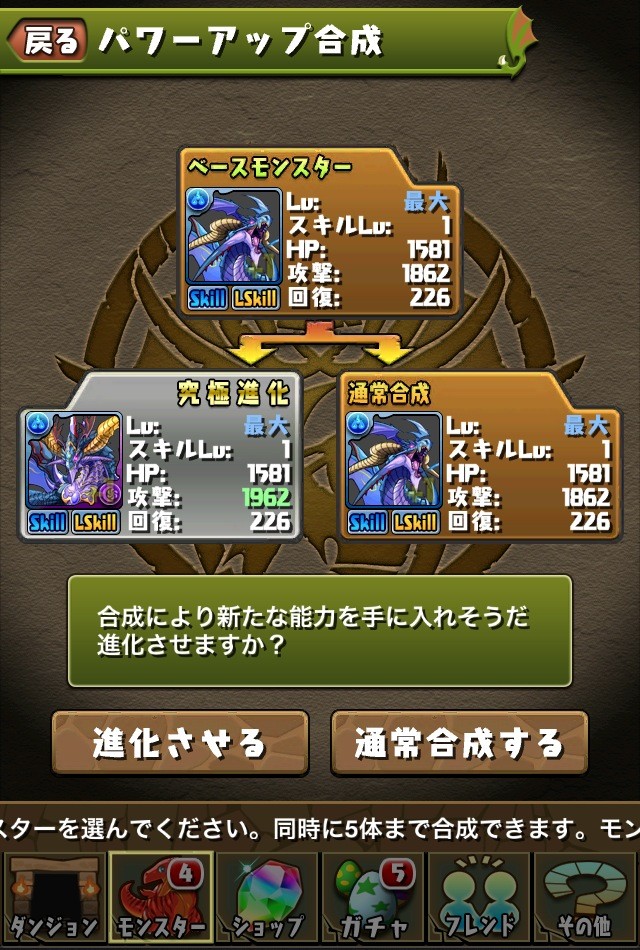Choose 通常合成する for normal fusion
The height and width of the screenshot is (950, 640).
[x=459, y=743]
